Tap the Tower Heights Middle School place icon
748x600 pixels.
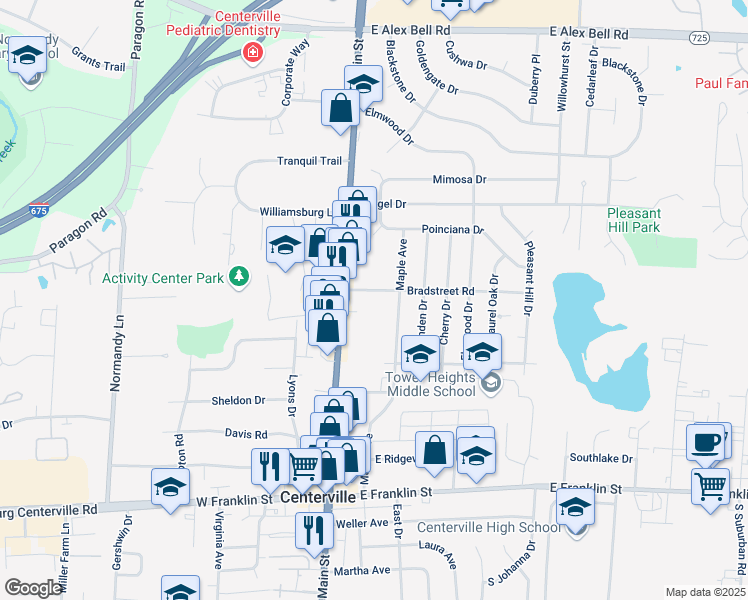pyautogui.click(x=490, y=382)
